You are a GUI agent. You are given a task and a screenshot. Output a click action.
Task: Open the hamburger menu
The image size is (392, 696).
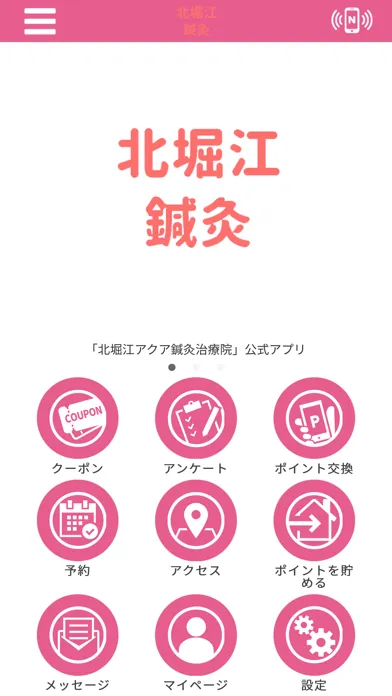(x=40, y=21)
